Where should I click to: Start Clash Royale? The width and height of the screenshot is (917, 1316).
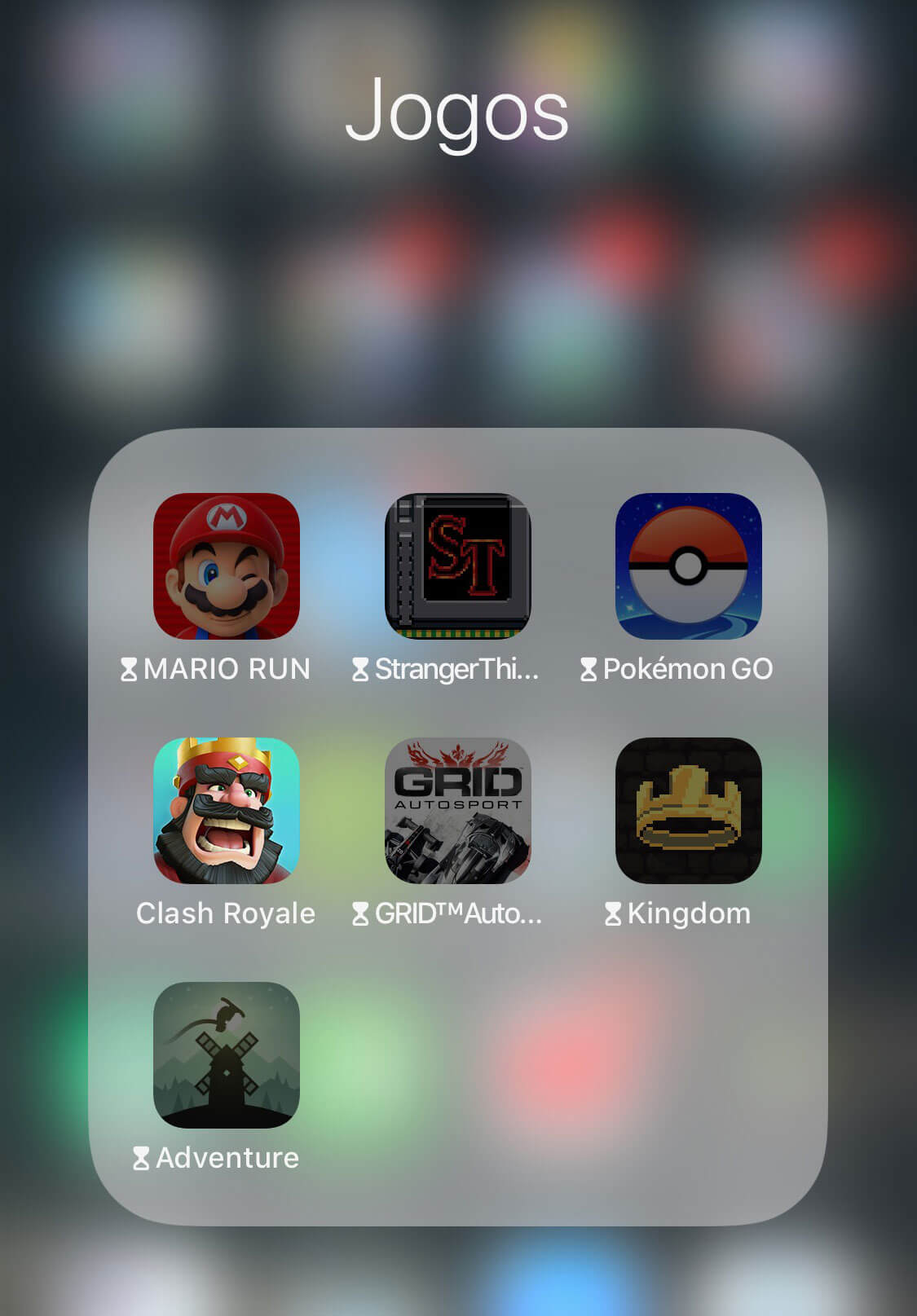[x=226, y=810]
